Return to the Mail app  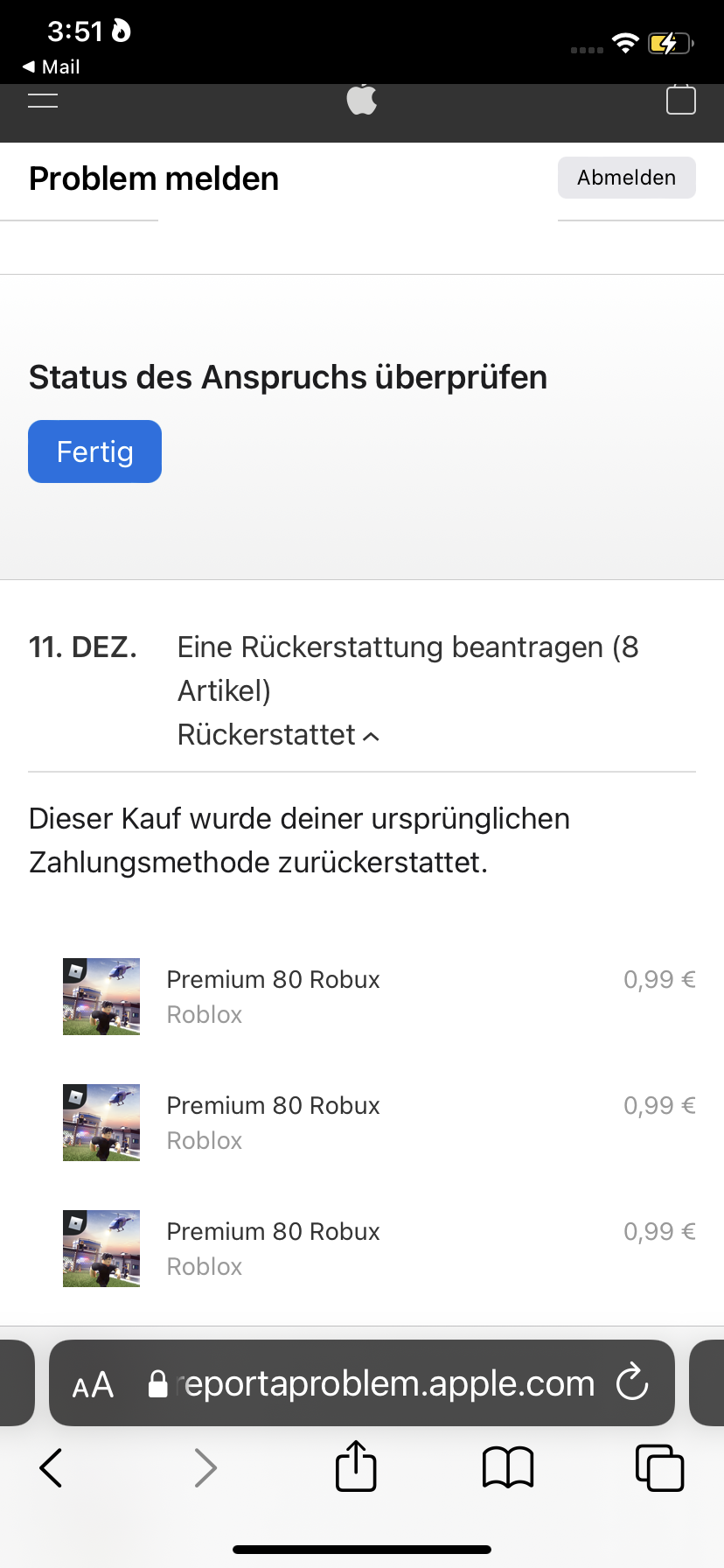[51, 66]
